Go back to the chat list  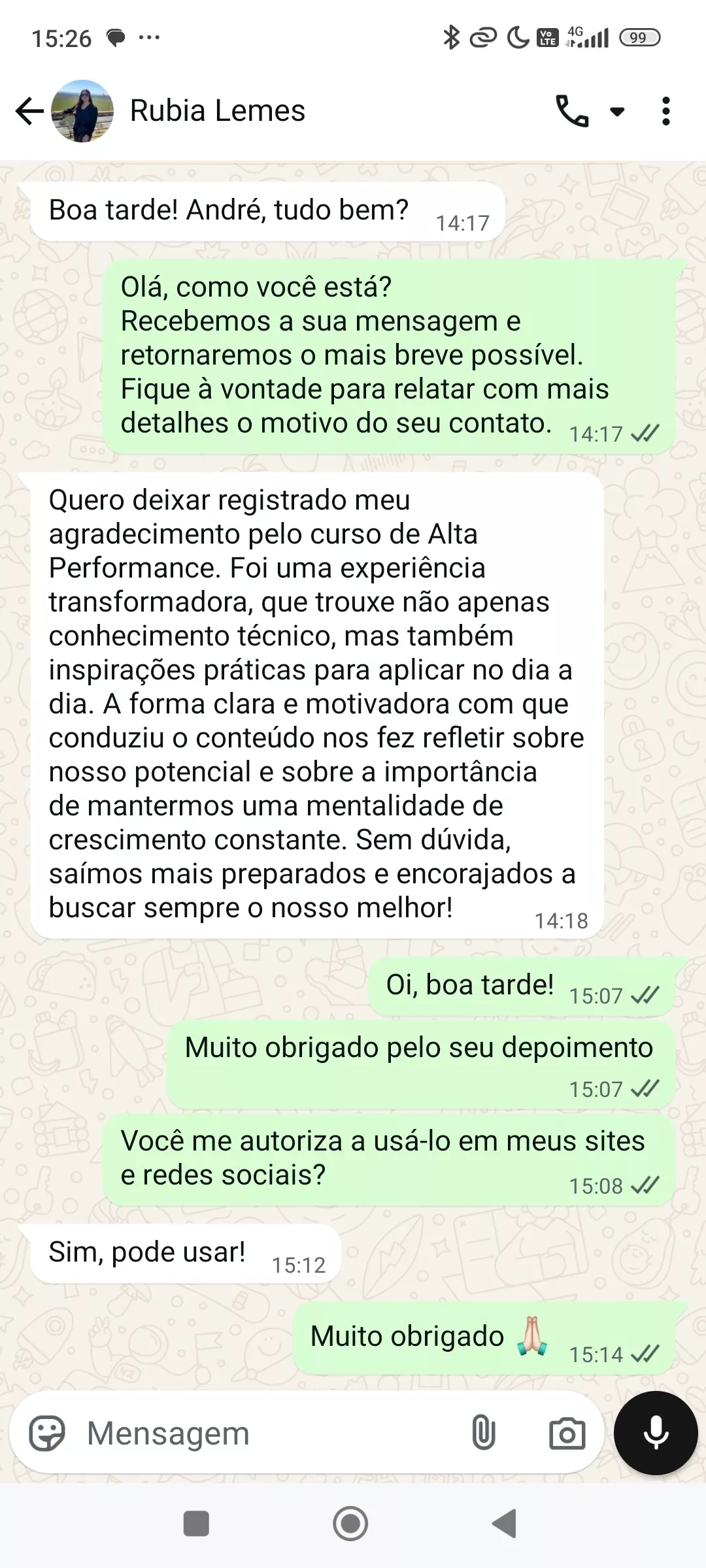pos(29,111)
